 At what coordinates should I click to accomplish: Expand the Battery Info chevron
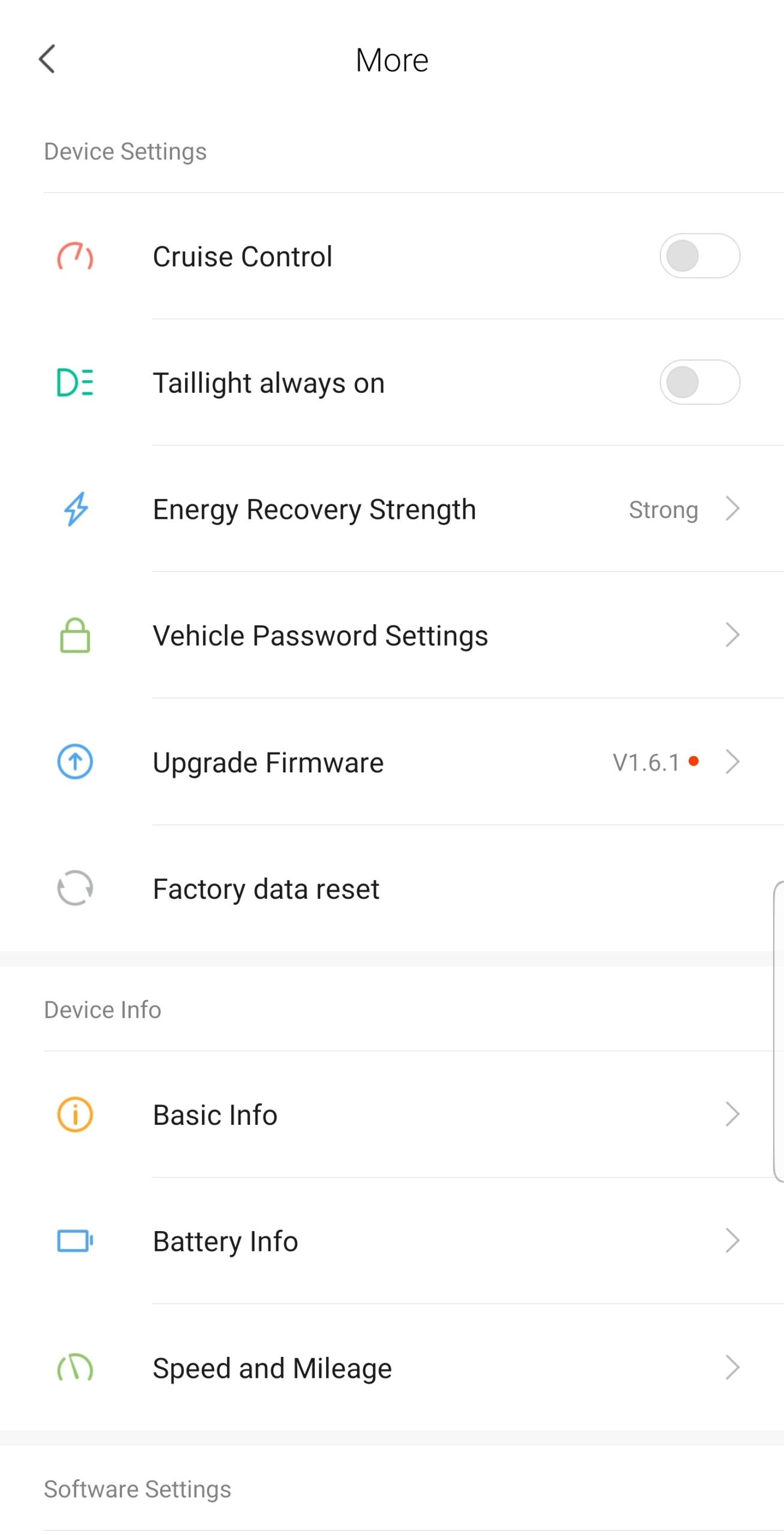(x=732, y=1241)
